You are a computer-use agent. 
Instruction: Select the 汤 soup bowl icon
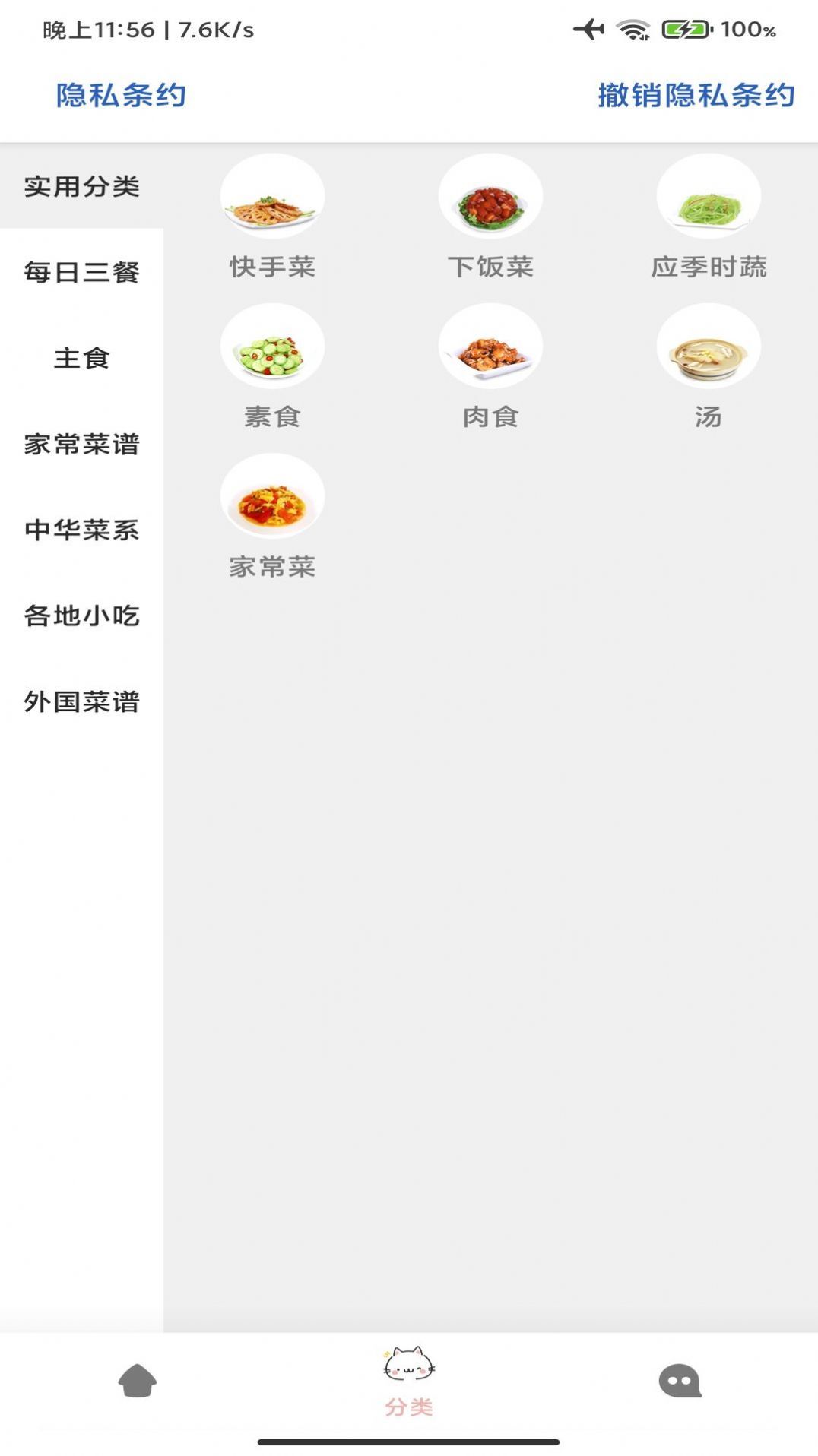point(709,346)
